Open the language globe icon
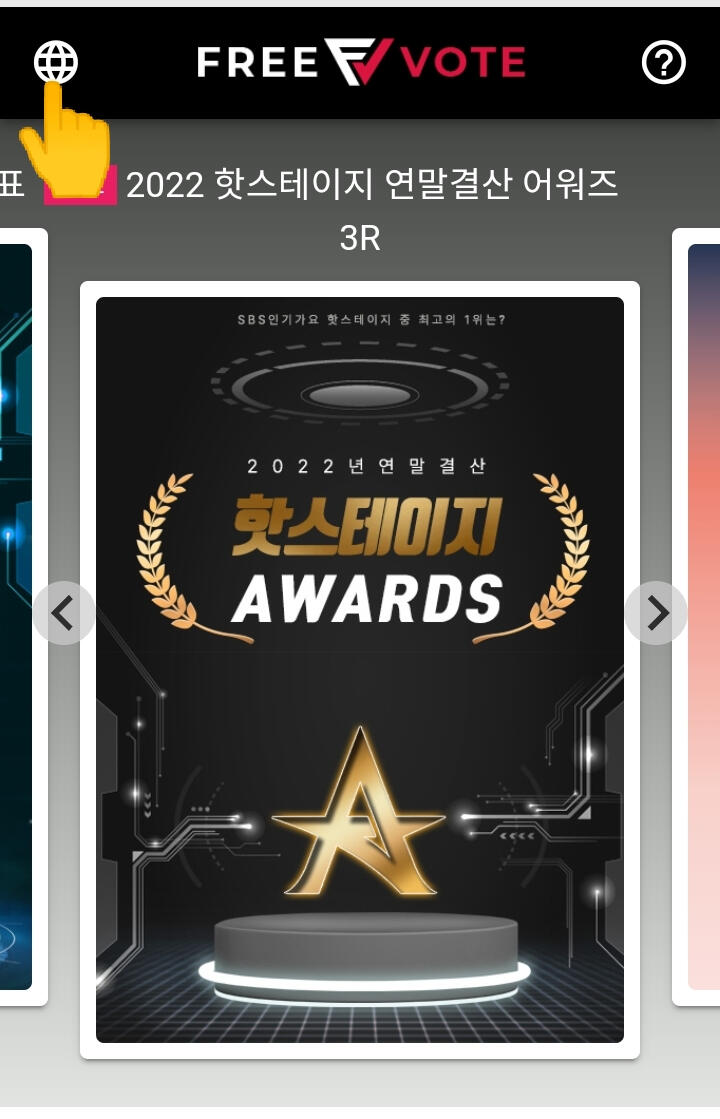The width and height of the screenshot is (720, 1119). pos(55,62)
